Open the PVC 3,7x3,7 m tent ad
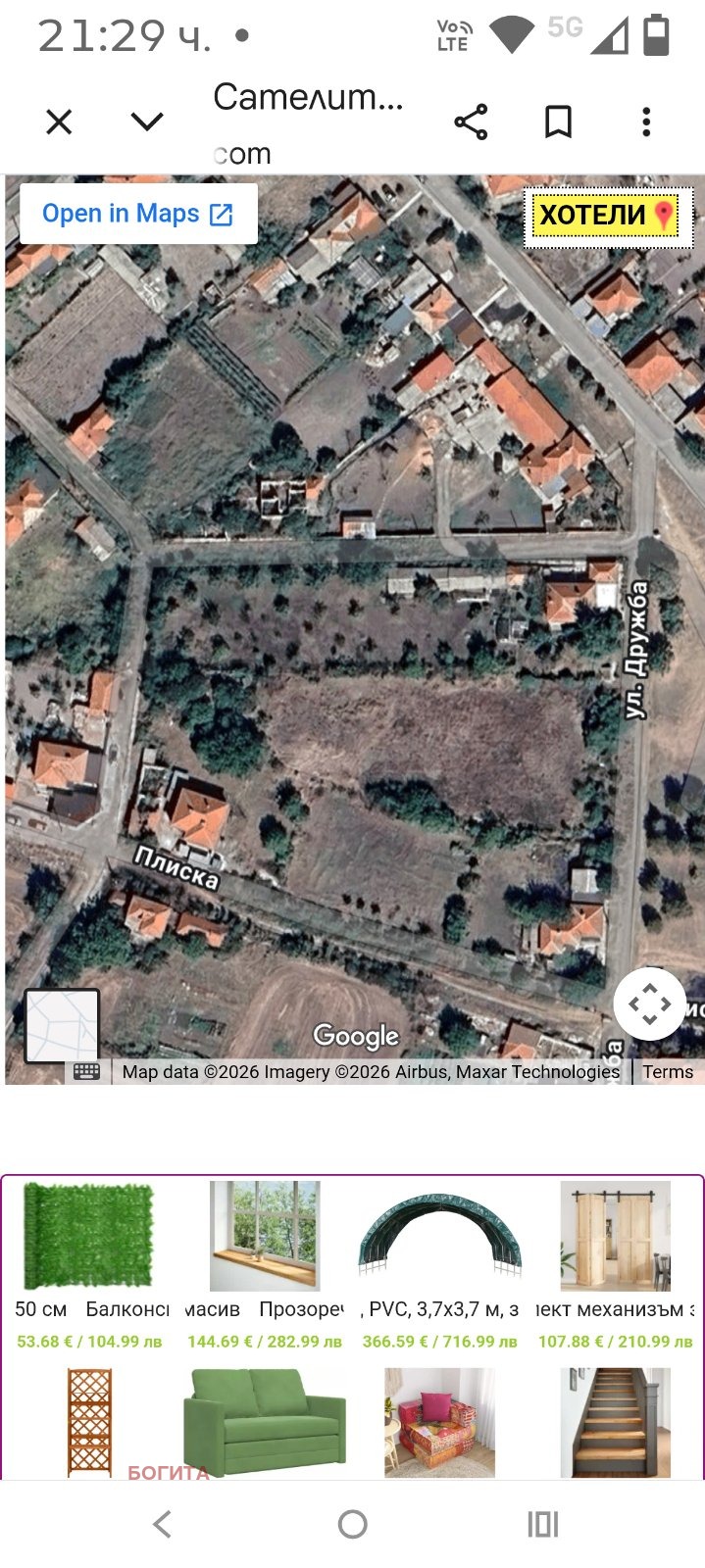705x1568 pixels. click(x=439, y=1237)
